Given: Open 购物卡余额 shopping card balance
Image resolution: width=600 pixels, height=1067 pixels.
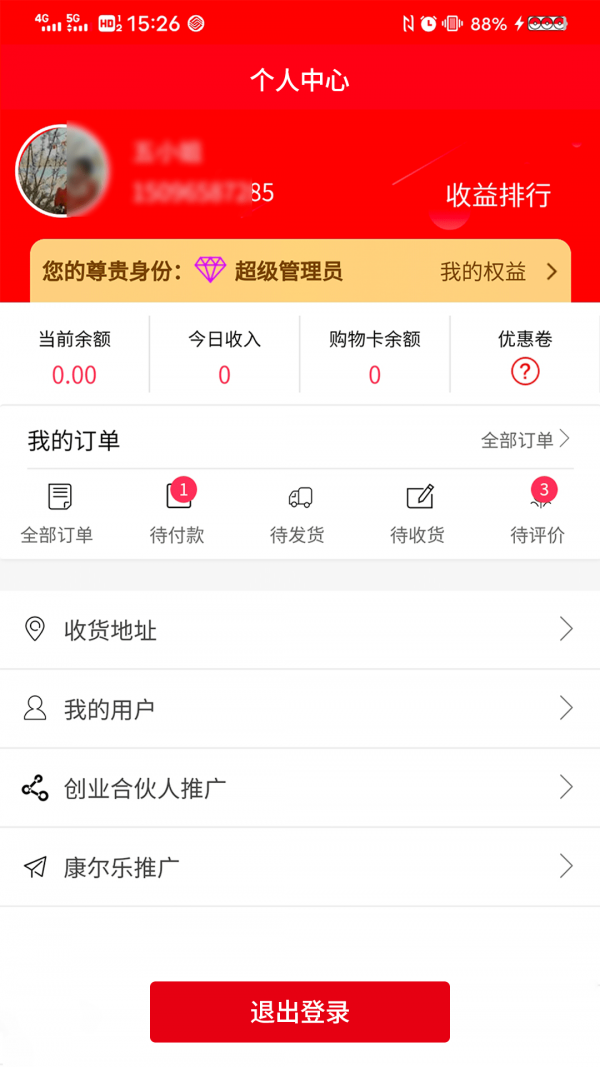Looking at the screenshot, I should click(x=375, y=357).
